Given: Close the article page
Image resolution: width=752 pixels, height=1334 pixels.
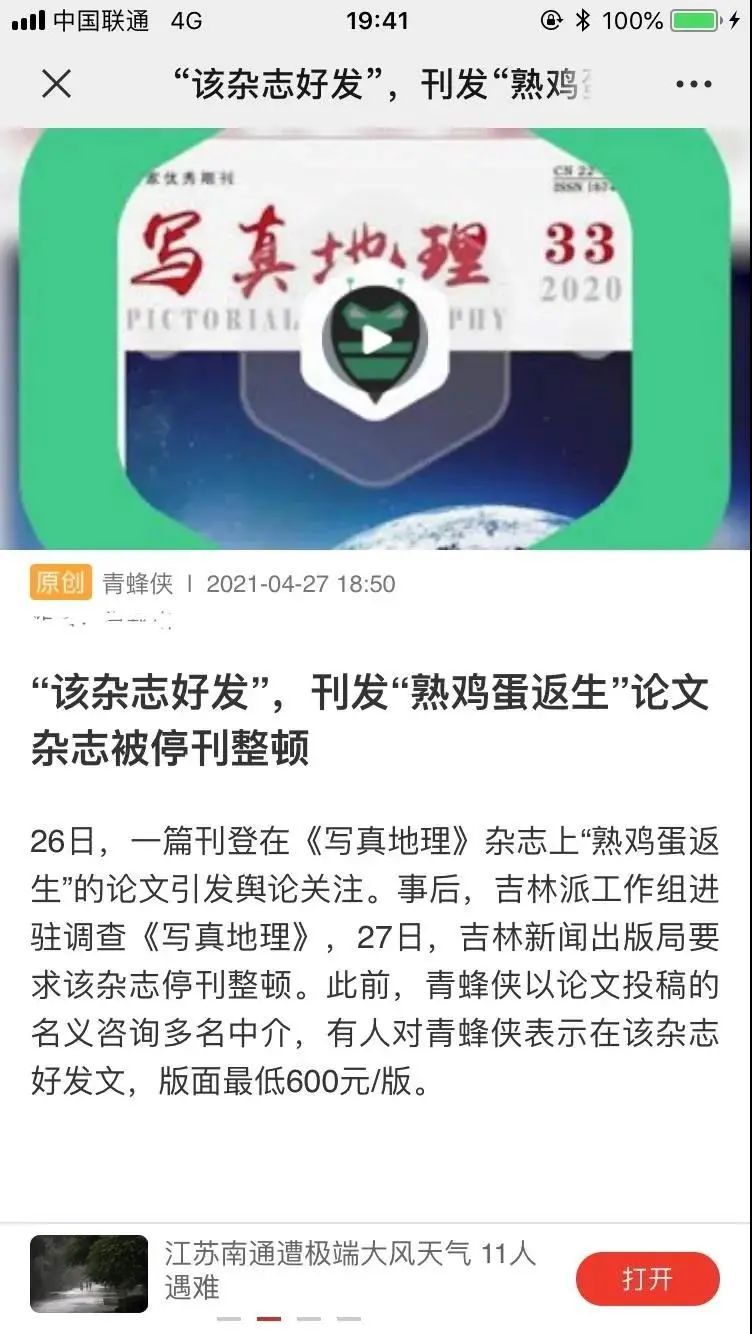Looking at the screenshot, I should point(56,84).
